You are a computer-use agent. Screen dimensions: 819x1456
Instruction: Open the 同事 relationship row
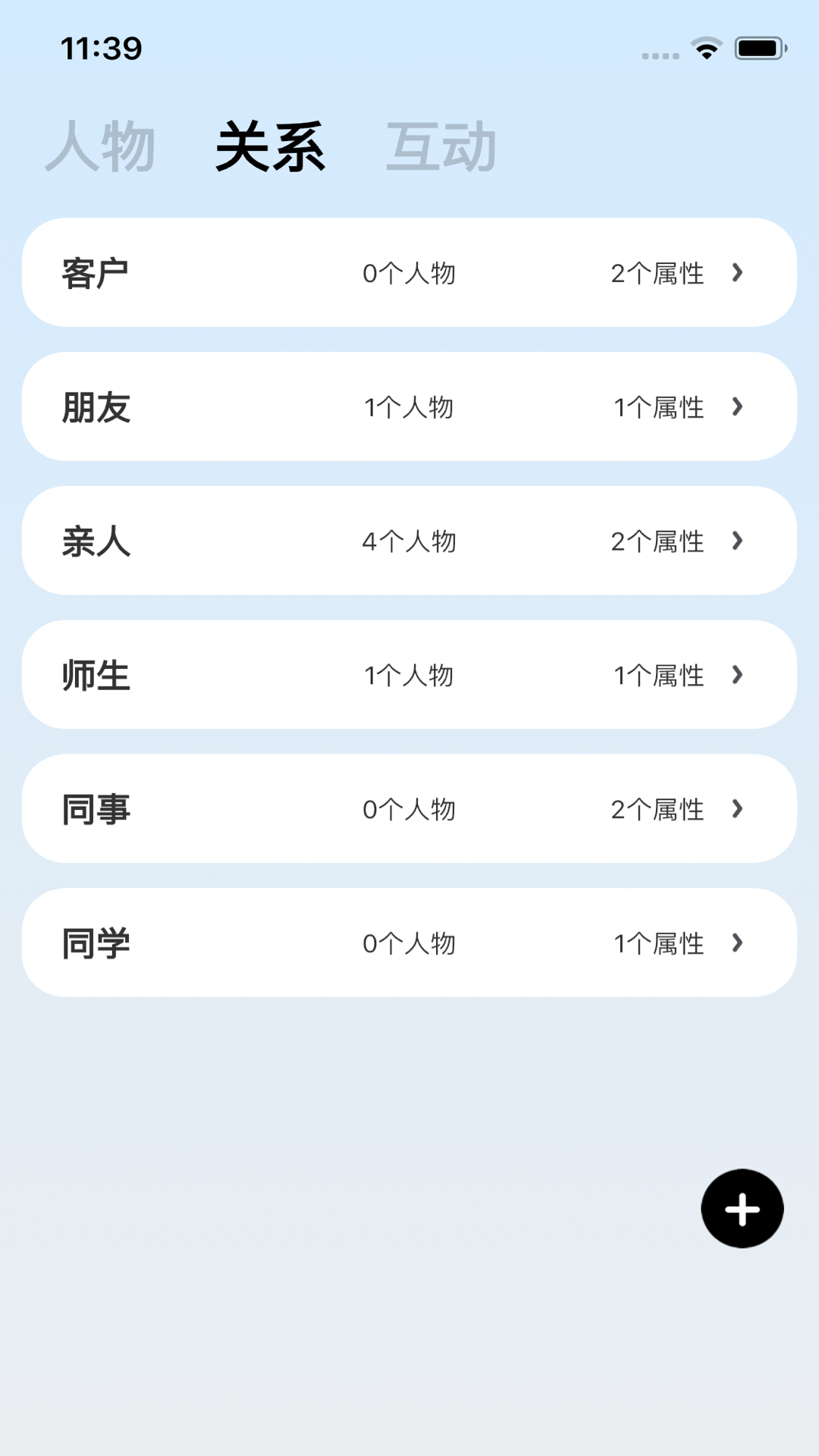pyautogui.click(x=409, y=809)
